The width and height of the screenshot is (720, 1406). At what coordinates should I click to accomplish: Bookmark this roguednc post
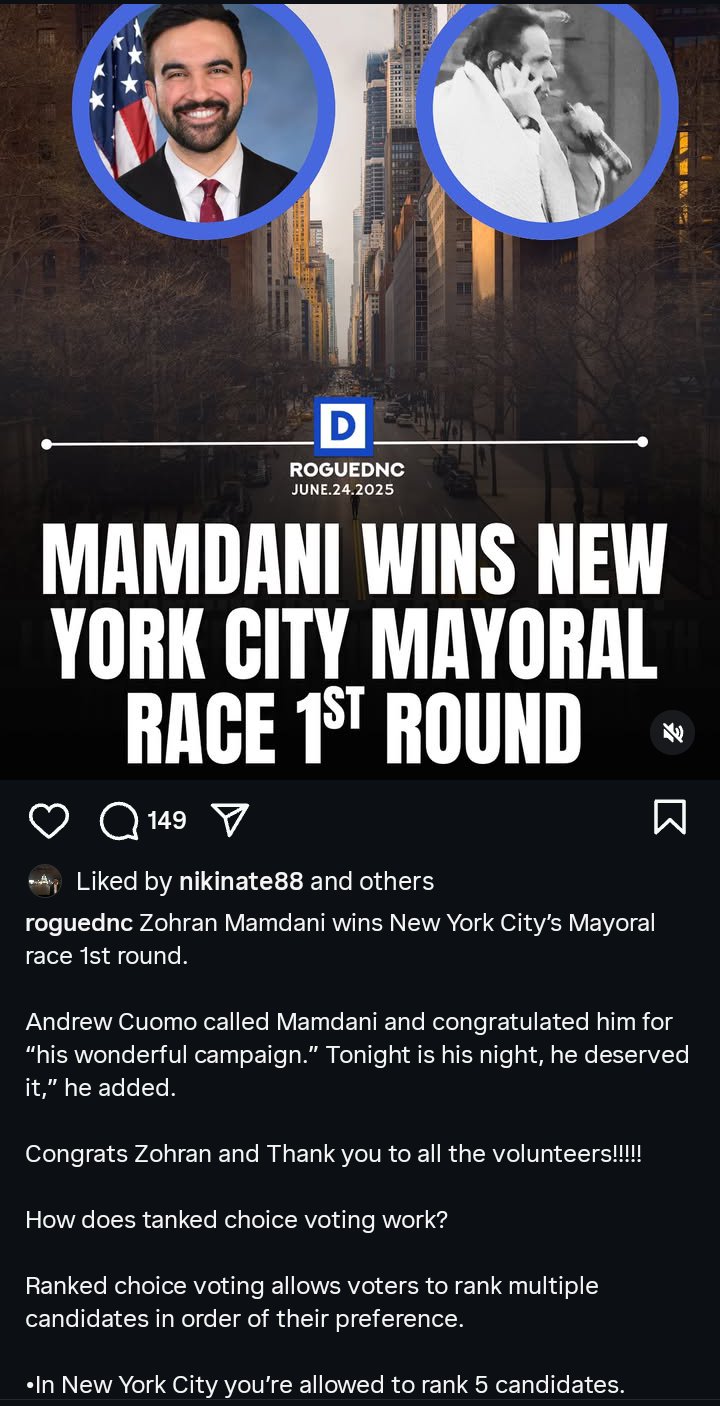click(669, 817)
